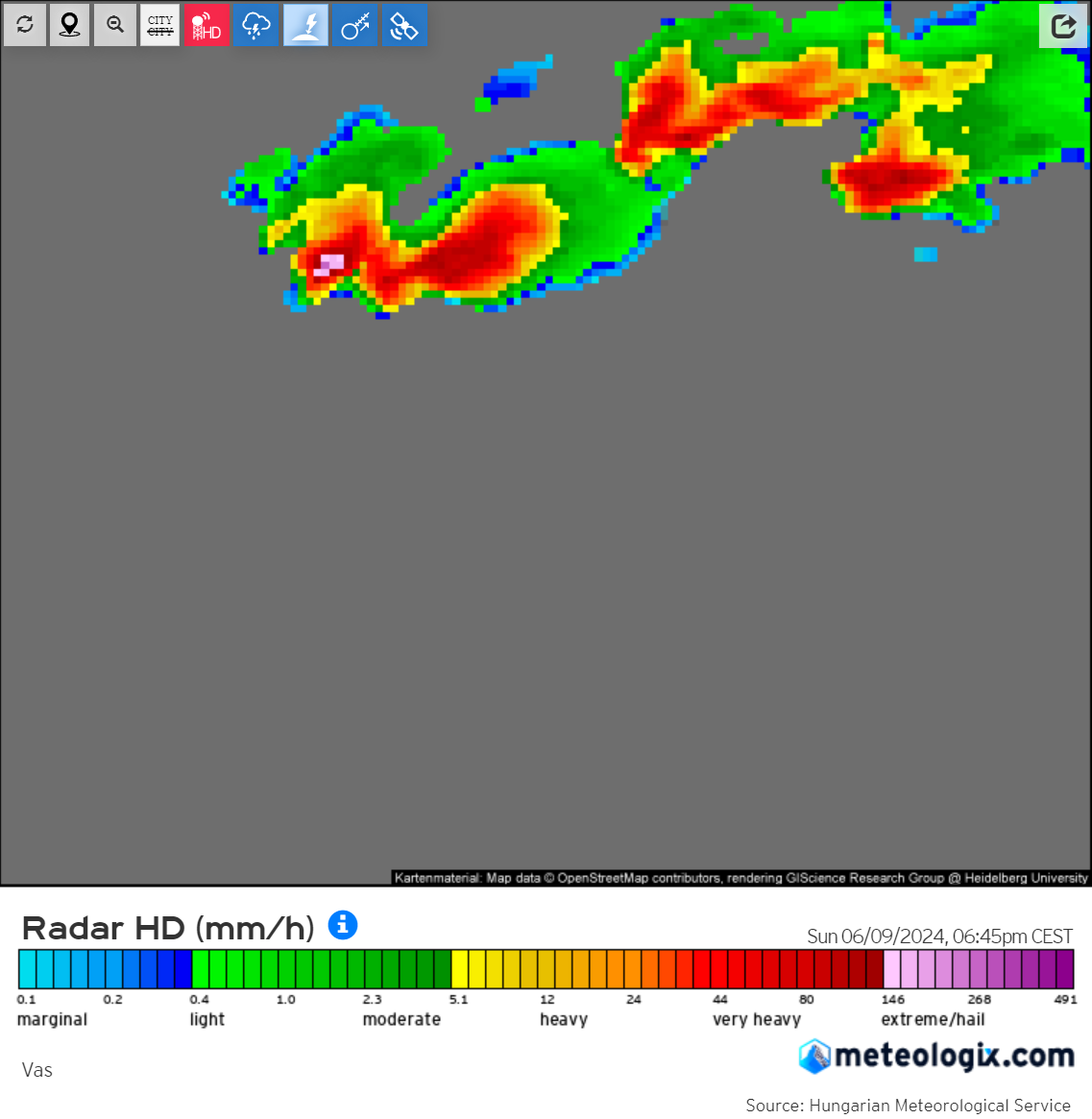The height and width of the screenshot is (1119, 1092).
Task: Select the lightning strike layer
Action: point(305,25)
